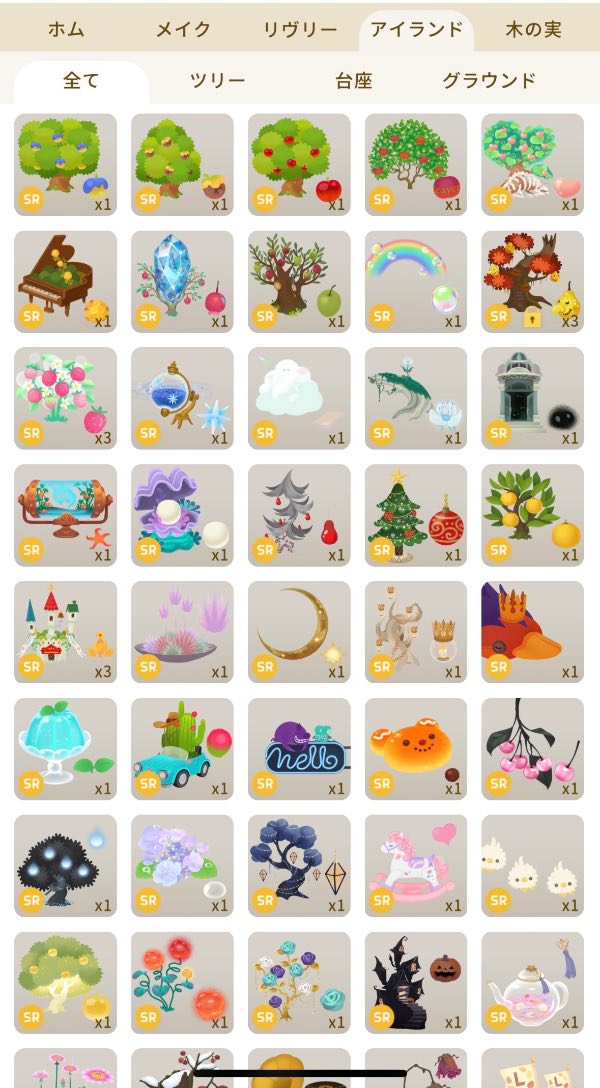Open the blue crystal tree item
This screenshot has width=600, height=1088.
tap(182, 281)
